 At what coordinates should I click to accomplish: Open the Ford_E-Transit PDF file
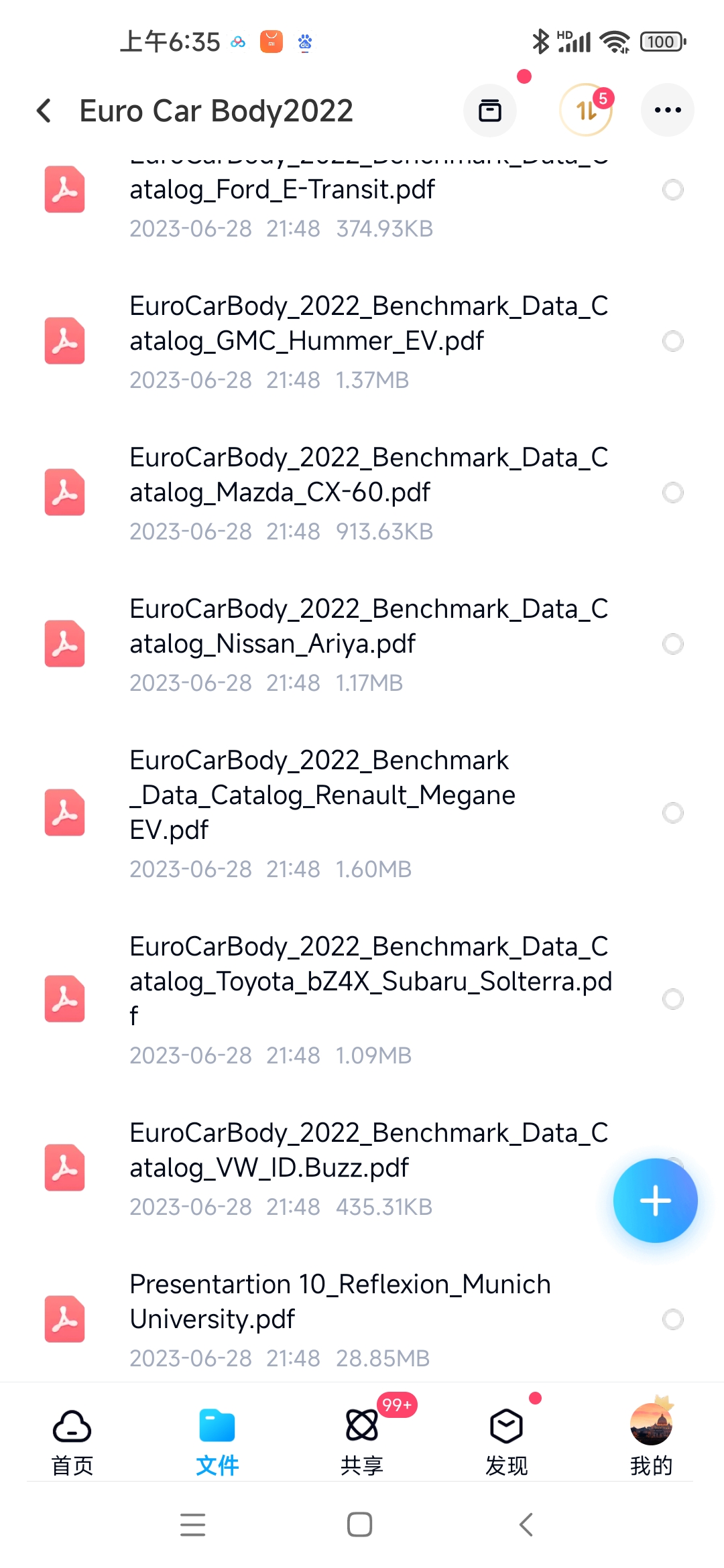pyautogui.click(x=362, y=194)
